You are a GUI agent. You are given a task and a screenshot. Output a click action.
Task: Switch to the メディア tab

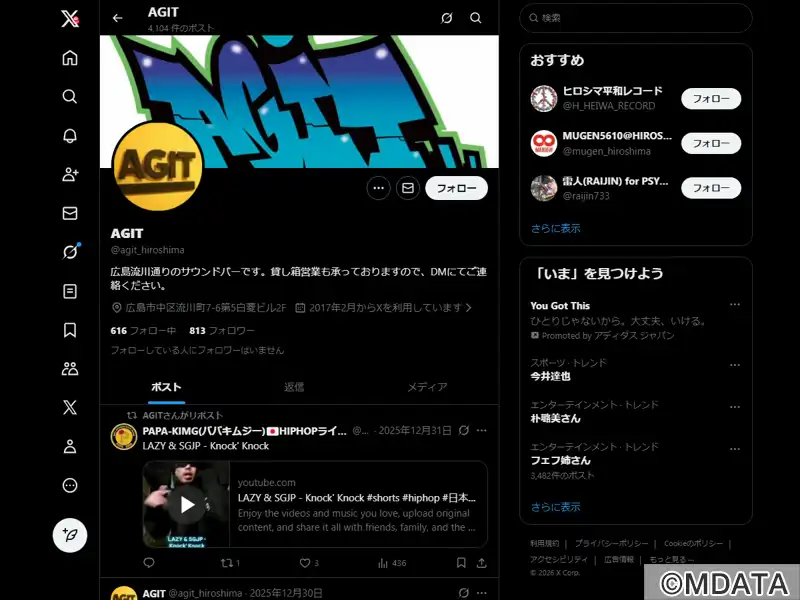[x=427, y=387]
